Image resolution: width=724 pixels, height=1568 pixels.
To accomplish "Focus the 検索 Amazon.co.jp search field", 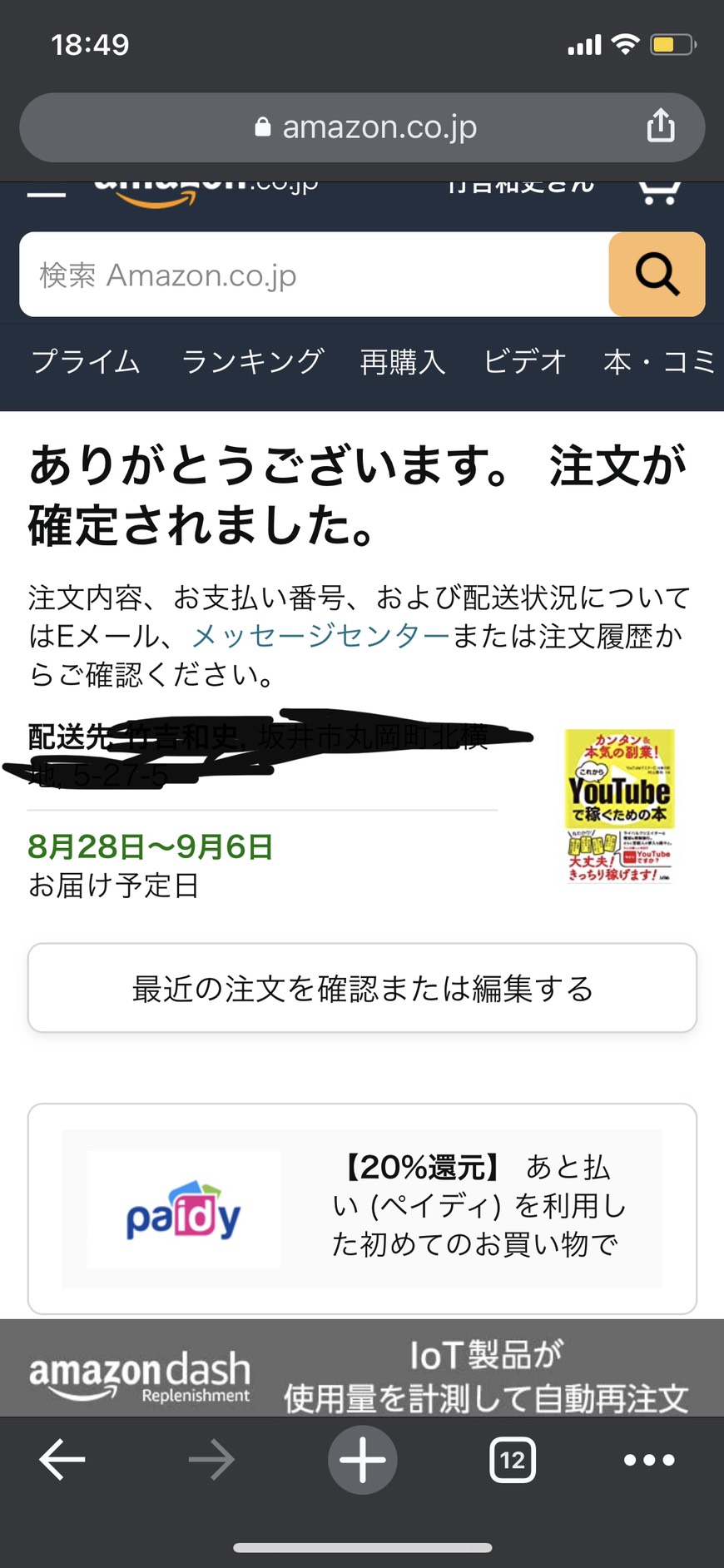I will pyautogui.click(x=315, y=275).
